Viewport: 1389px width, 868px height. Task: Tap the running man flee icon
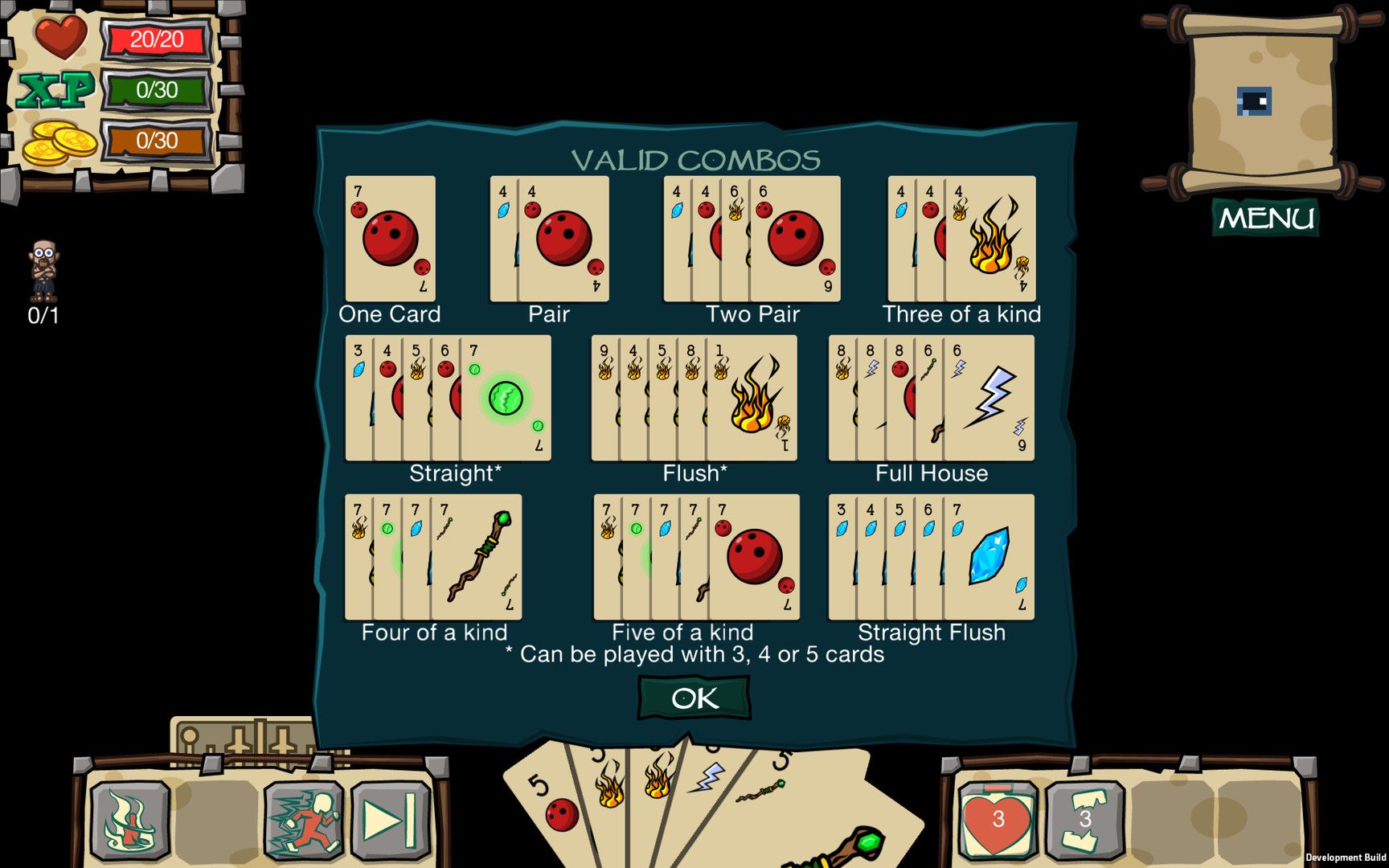pyautogui.click(x=304, y=821)
